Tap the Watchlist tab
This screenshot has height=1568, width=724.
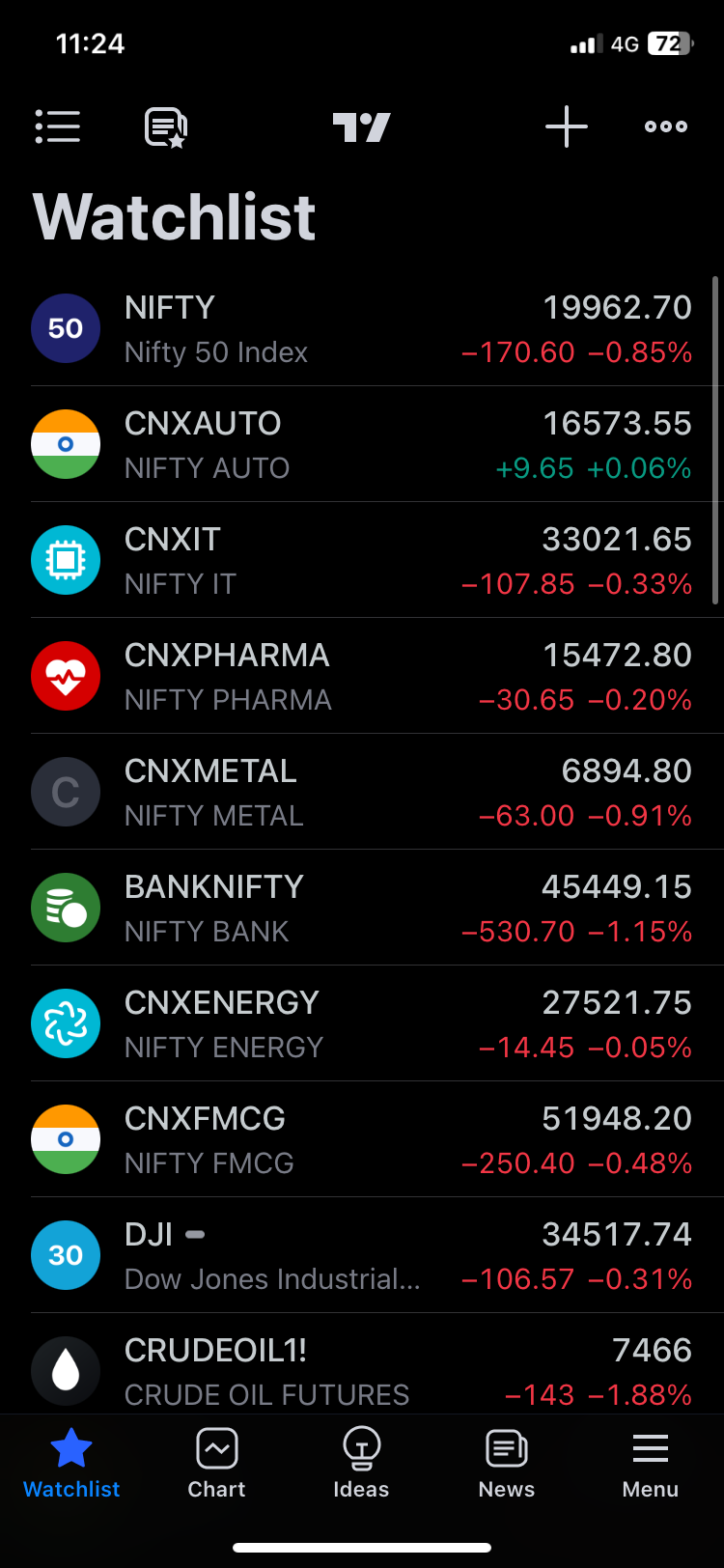pos(71,1463)
